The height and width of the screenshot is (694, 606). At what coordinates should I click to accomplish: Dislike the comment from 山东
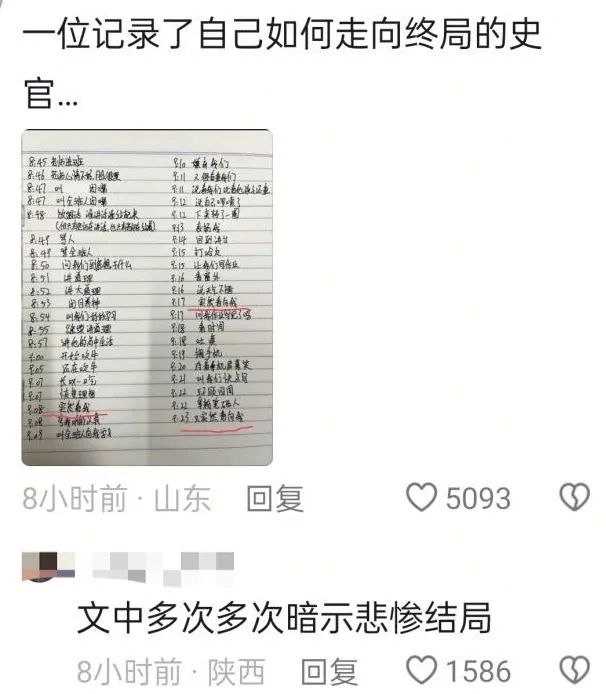pyautogui.click(x=573, y=498)
